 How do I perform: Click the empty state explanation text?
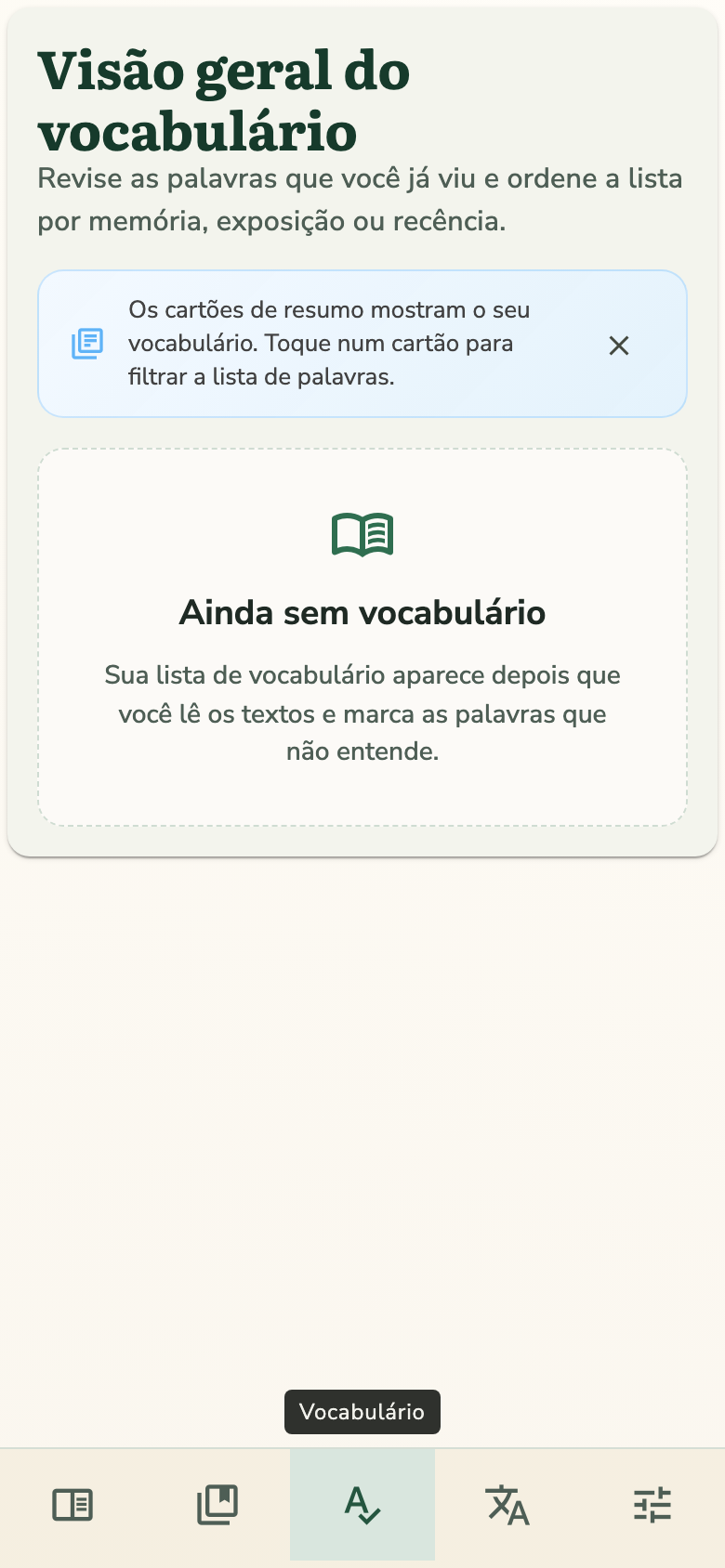(362, 713)
